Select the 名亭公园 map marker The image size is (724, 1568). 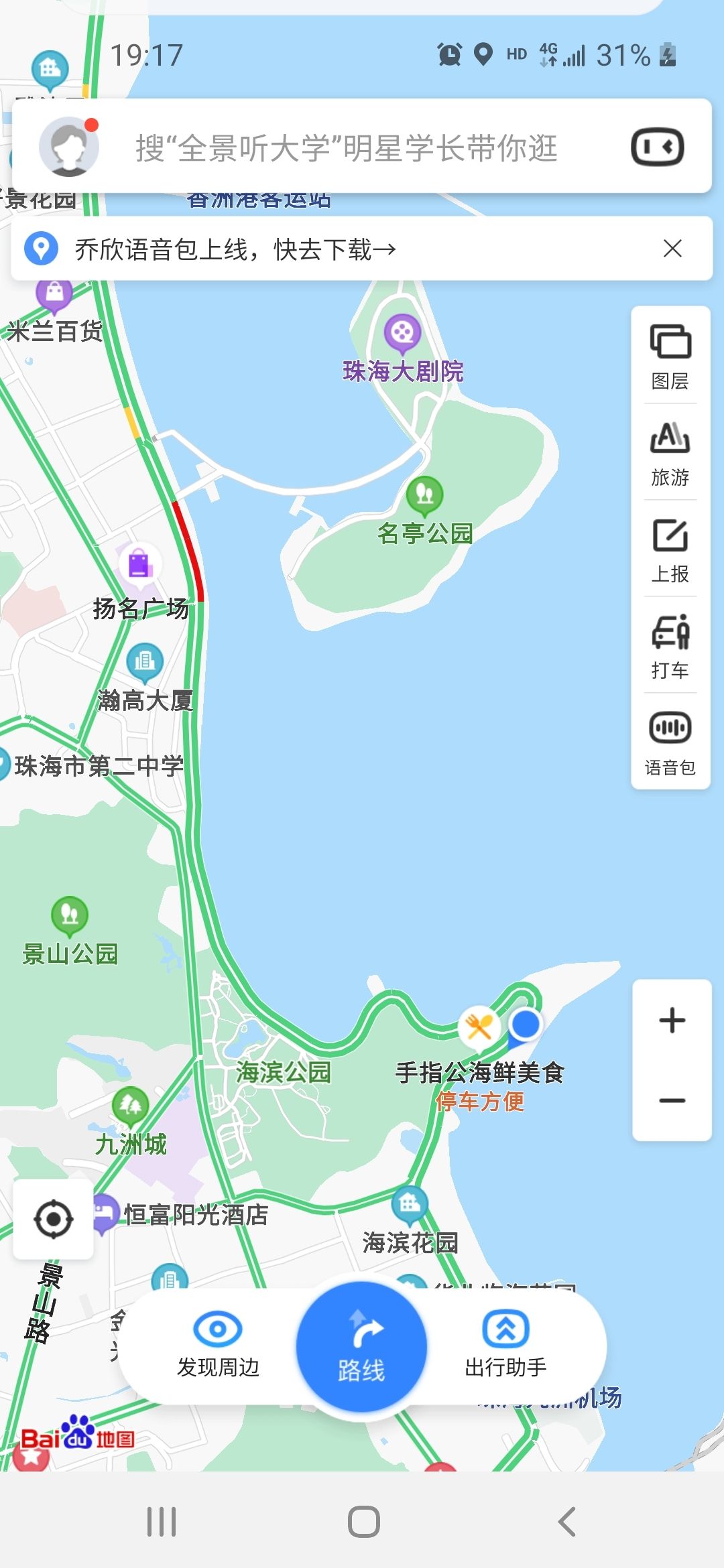[424, 495]
